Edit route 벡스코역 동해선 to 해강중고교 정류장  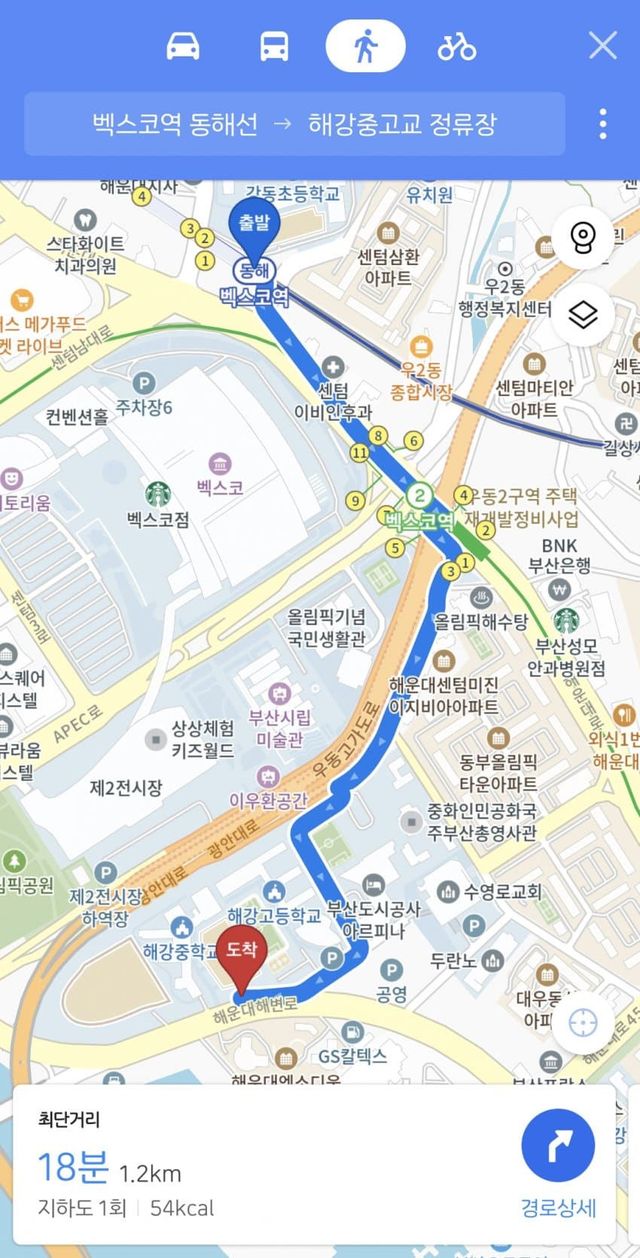[x=294, y=124]
